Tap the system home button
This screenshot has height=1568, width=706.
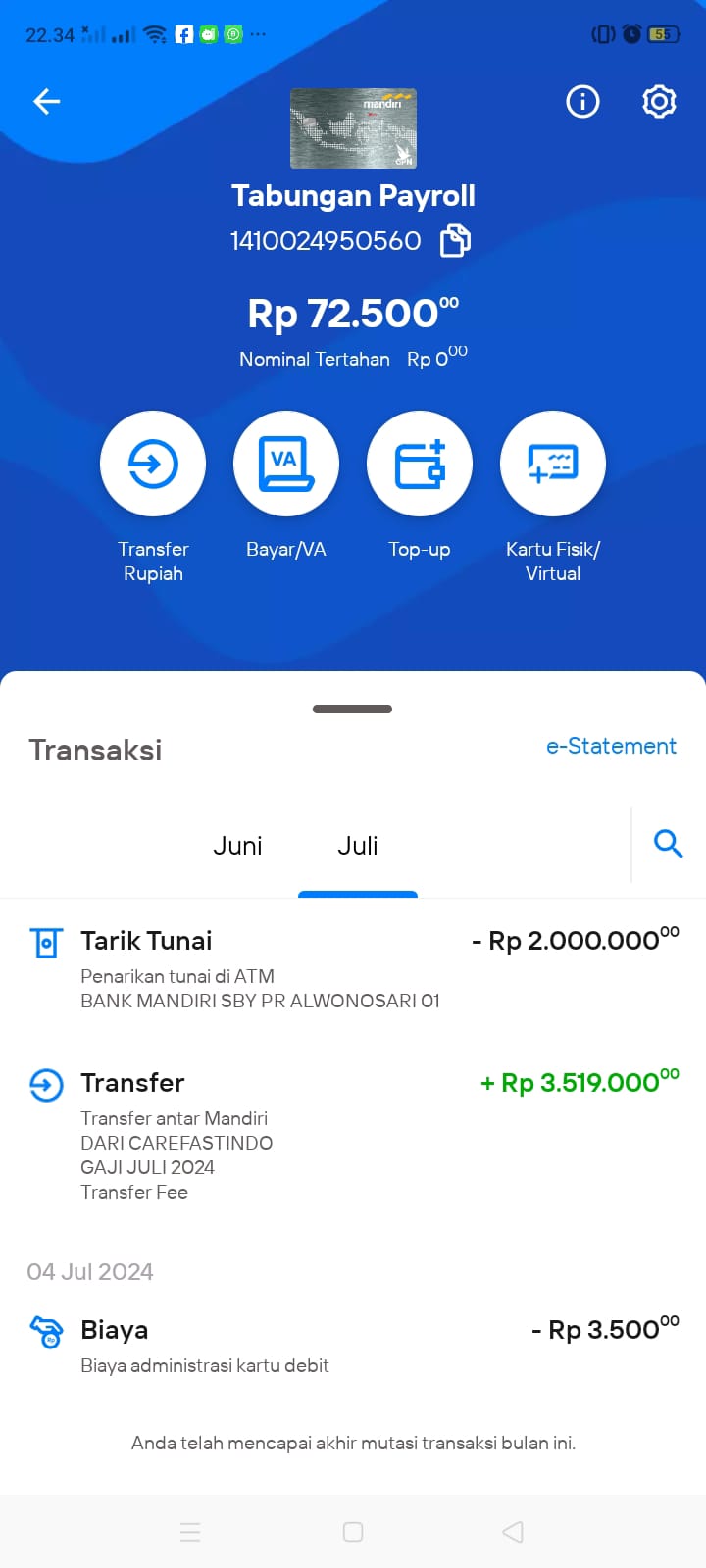coord(353,1532)
